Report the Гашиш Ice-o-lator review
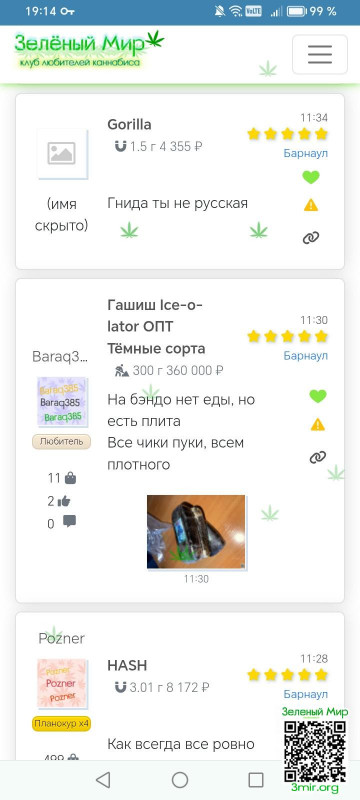The height and width of the screenshot is (800, 360). pos(318,424)
